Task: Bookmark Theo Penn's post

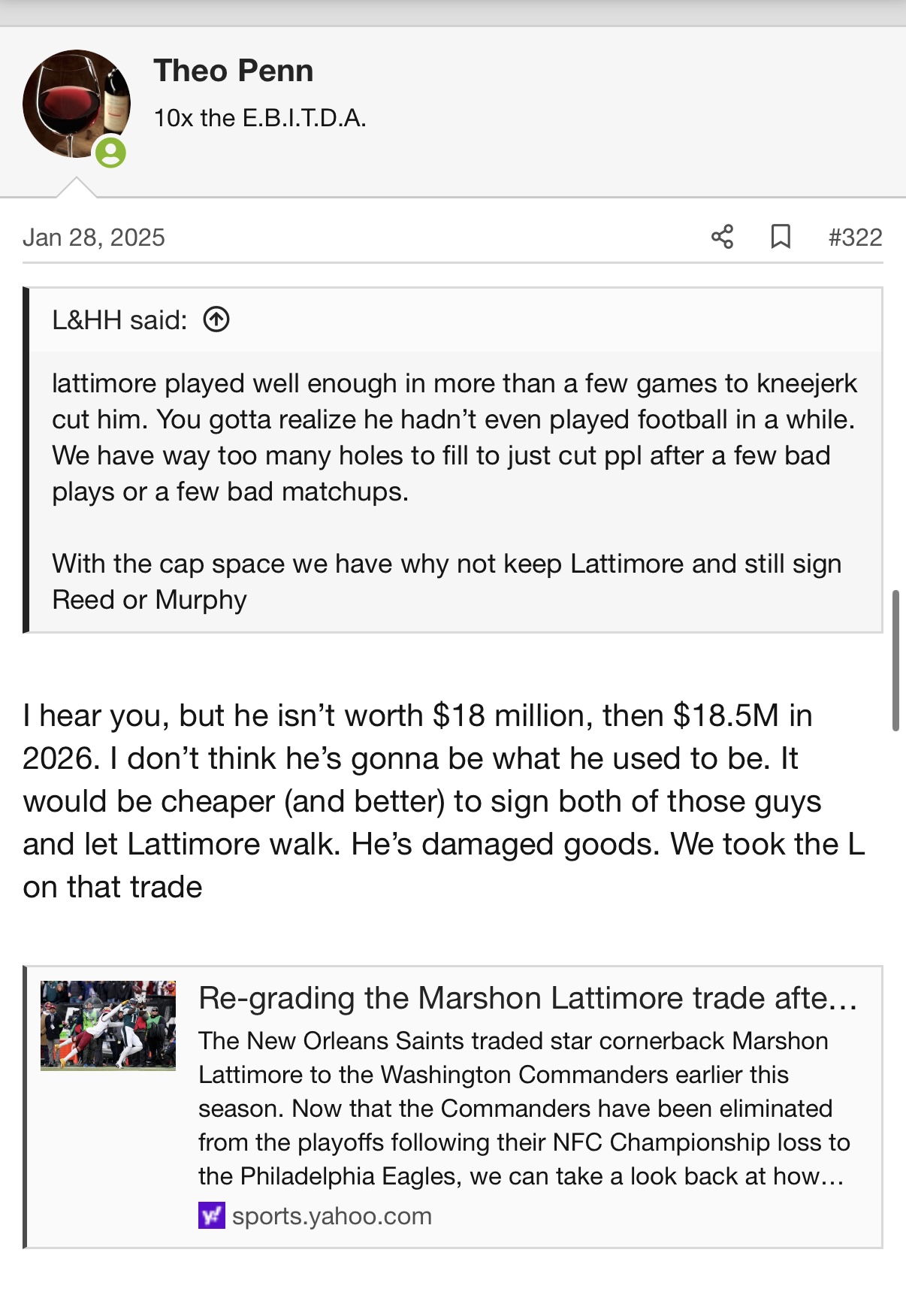Action: [781, 237]
